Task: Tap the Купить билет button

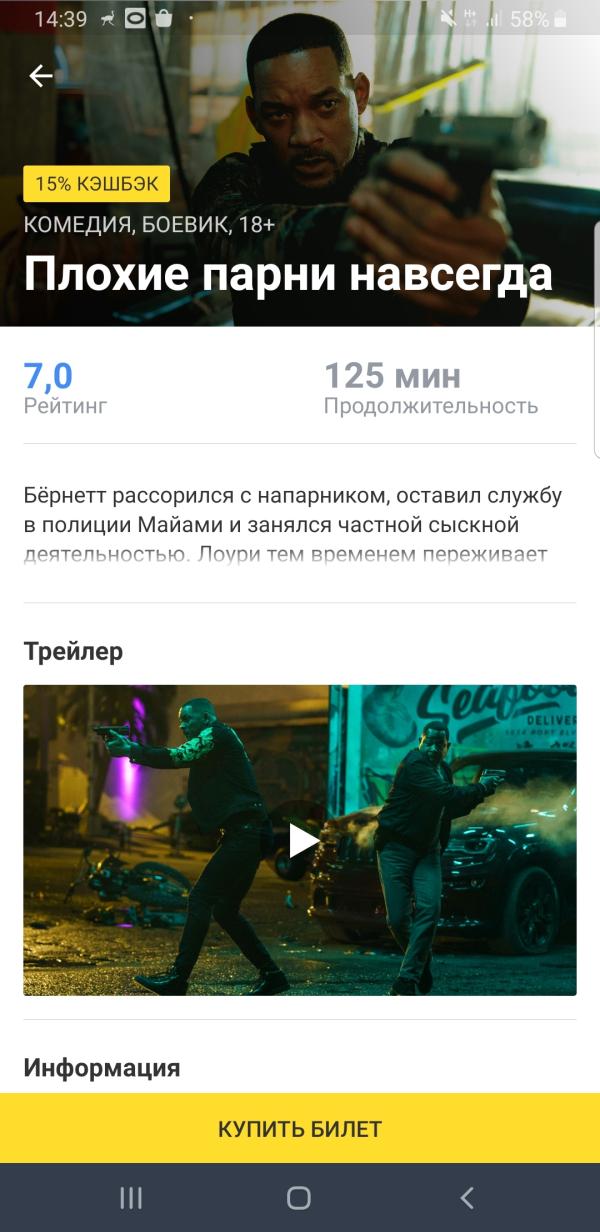Action: (x=300, y=1129)
